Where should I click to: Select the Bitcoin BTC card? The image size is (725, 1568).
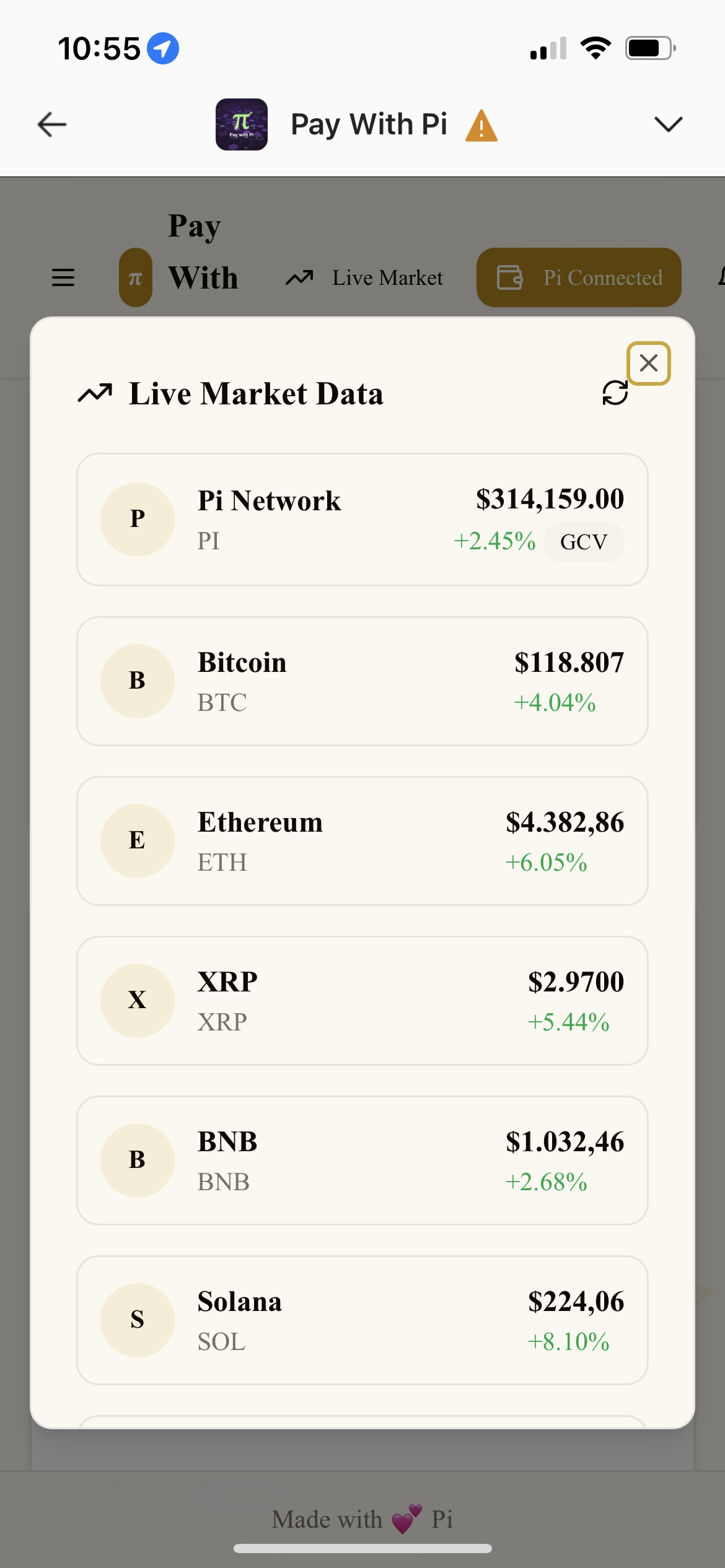362,681
